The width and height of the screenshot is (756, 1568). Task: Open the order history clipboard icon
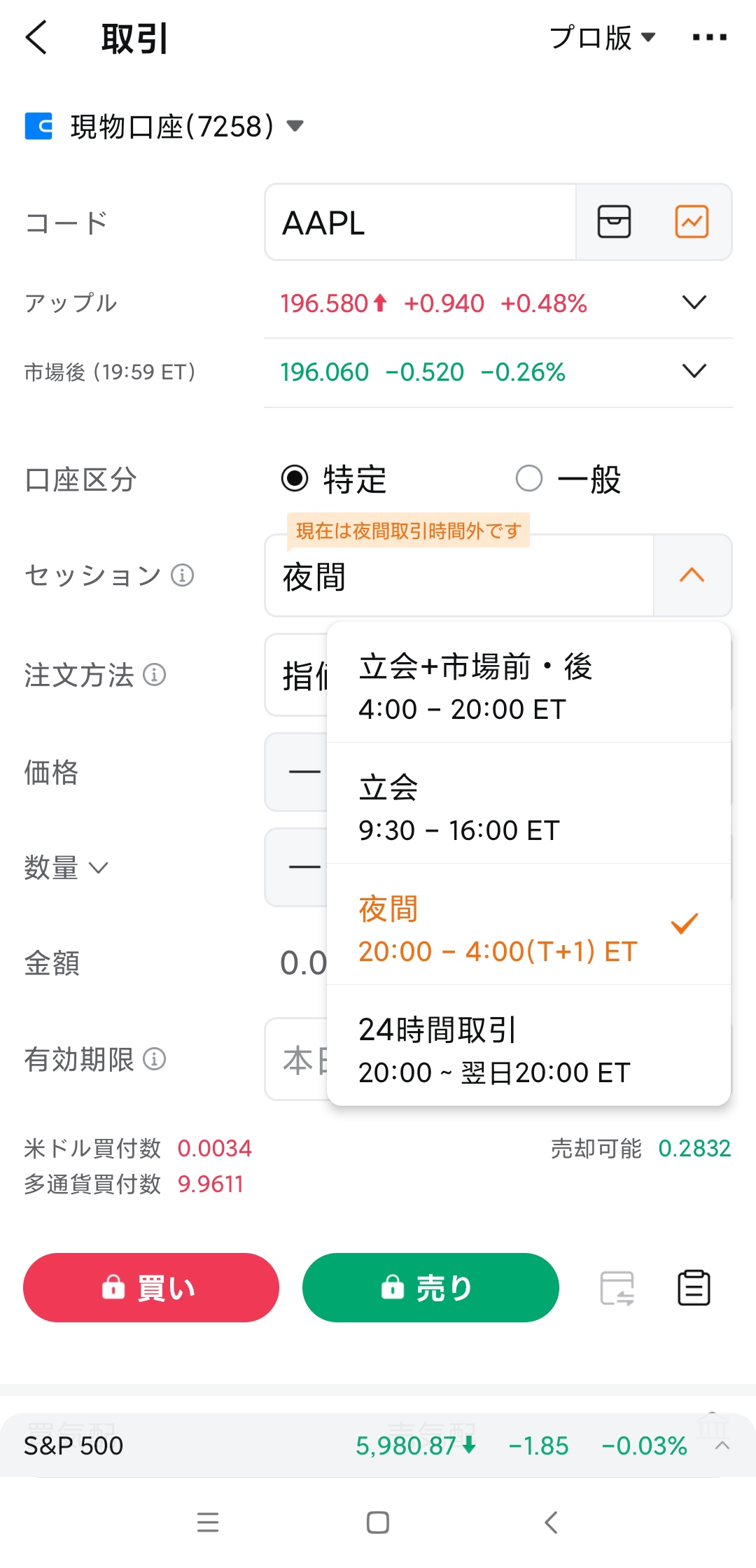[693, 1287]
